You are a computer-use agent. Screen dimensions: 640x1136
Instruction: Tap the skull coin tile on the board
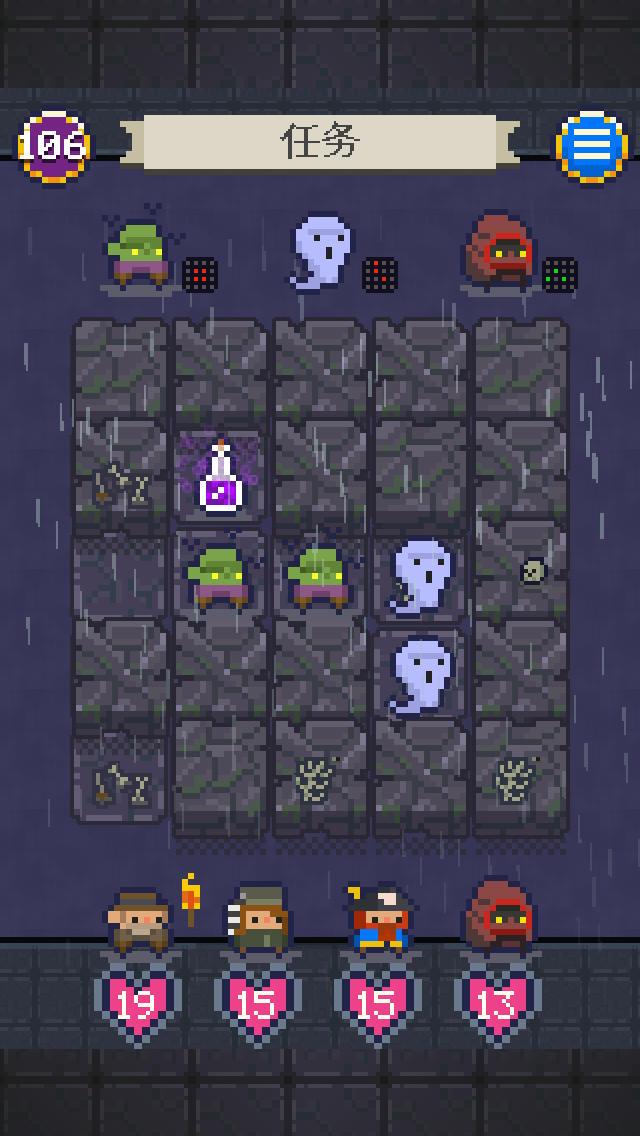(532, 572)
